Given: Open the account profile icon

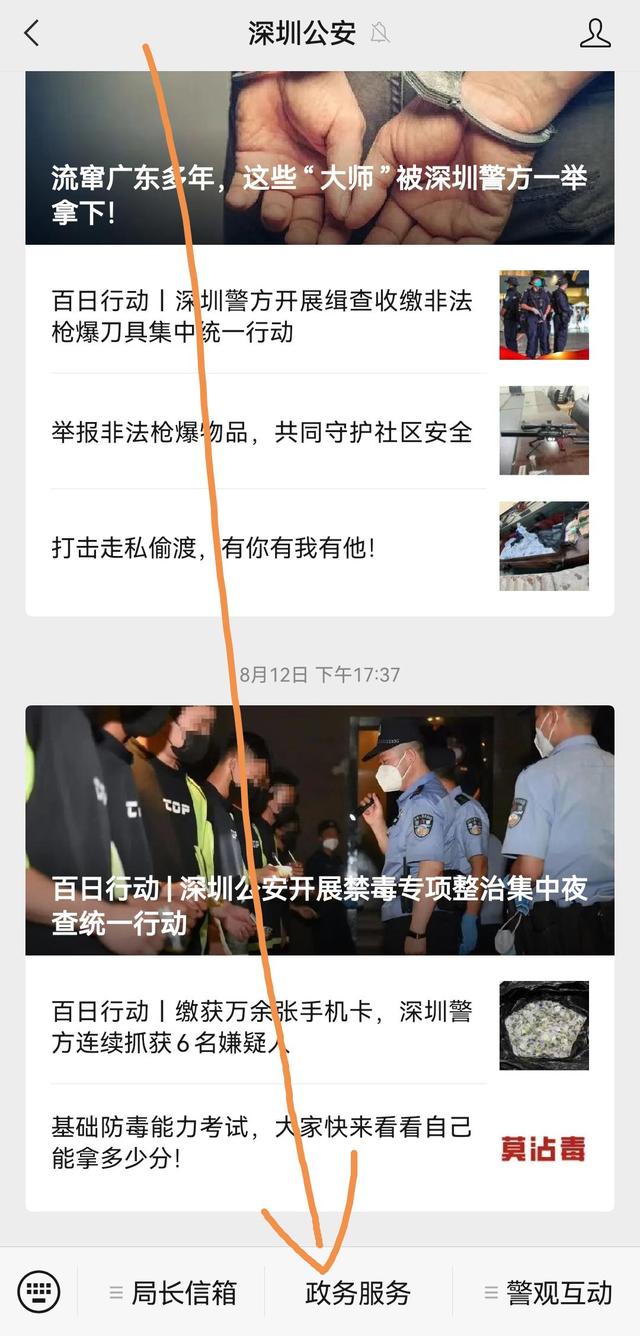Looking at the screenshot, I should (x=595, y=33).
